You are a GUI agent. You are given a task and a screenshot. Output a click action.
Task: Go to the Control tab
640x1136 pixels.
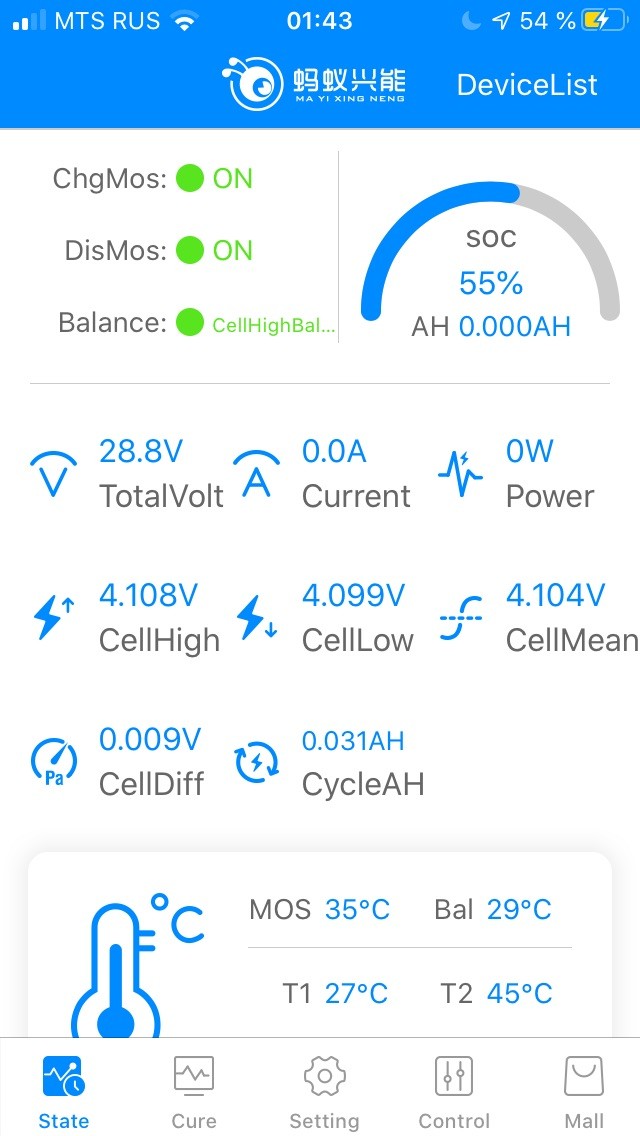point(454,1090)
